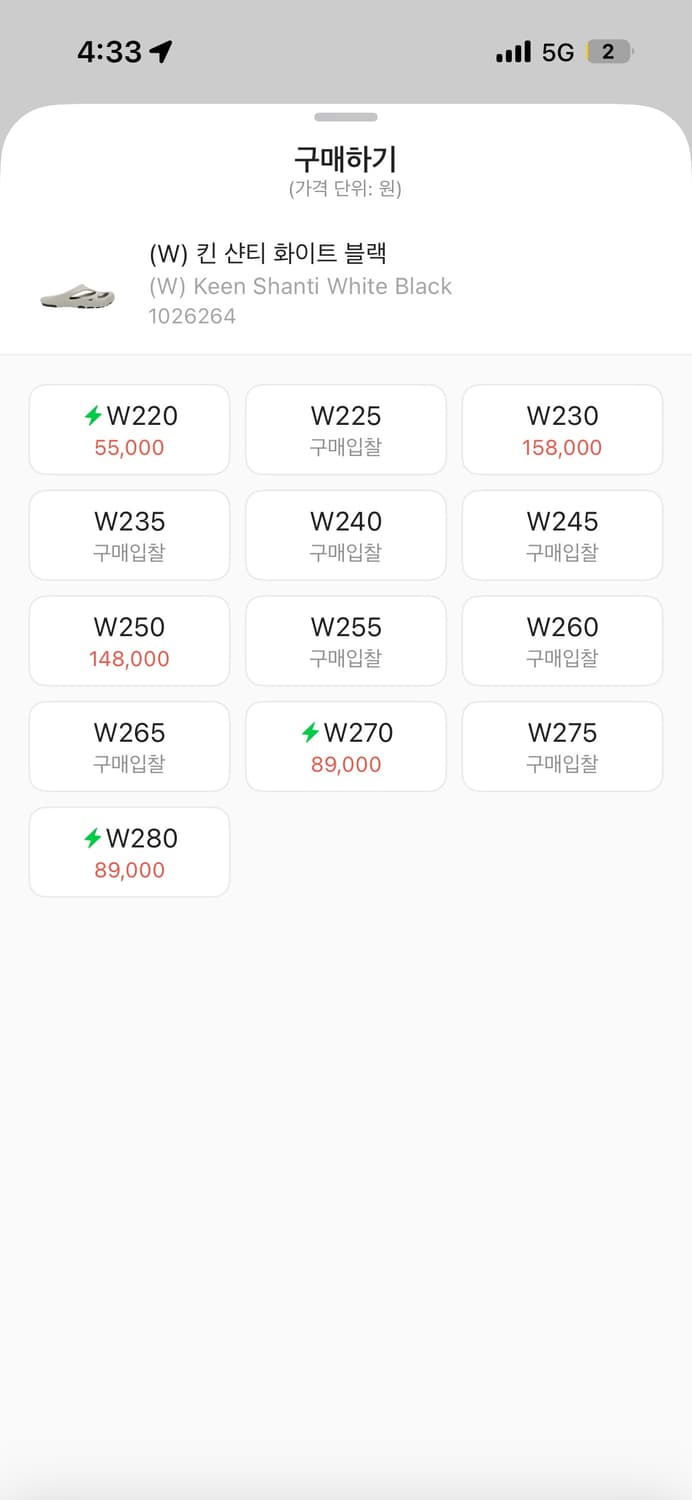692x1500 pixels.
Task: Tap the sheet grabber handle at top
Action: [x=346, y=117]
